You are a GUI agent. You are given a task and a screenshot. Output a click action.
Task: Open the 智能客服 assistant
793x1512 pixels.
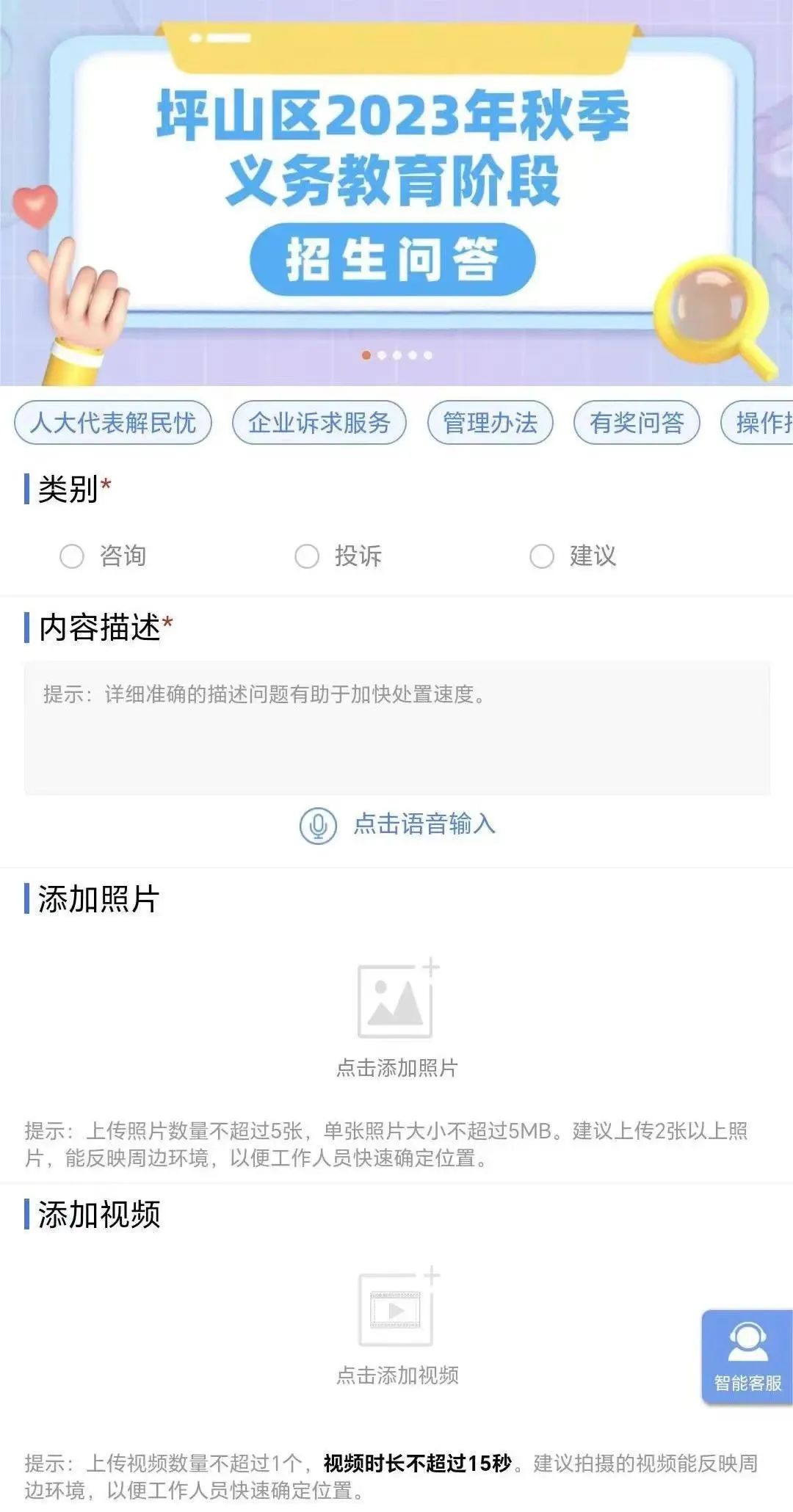(746, 1356)
